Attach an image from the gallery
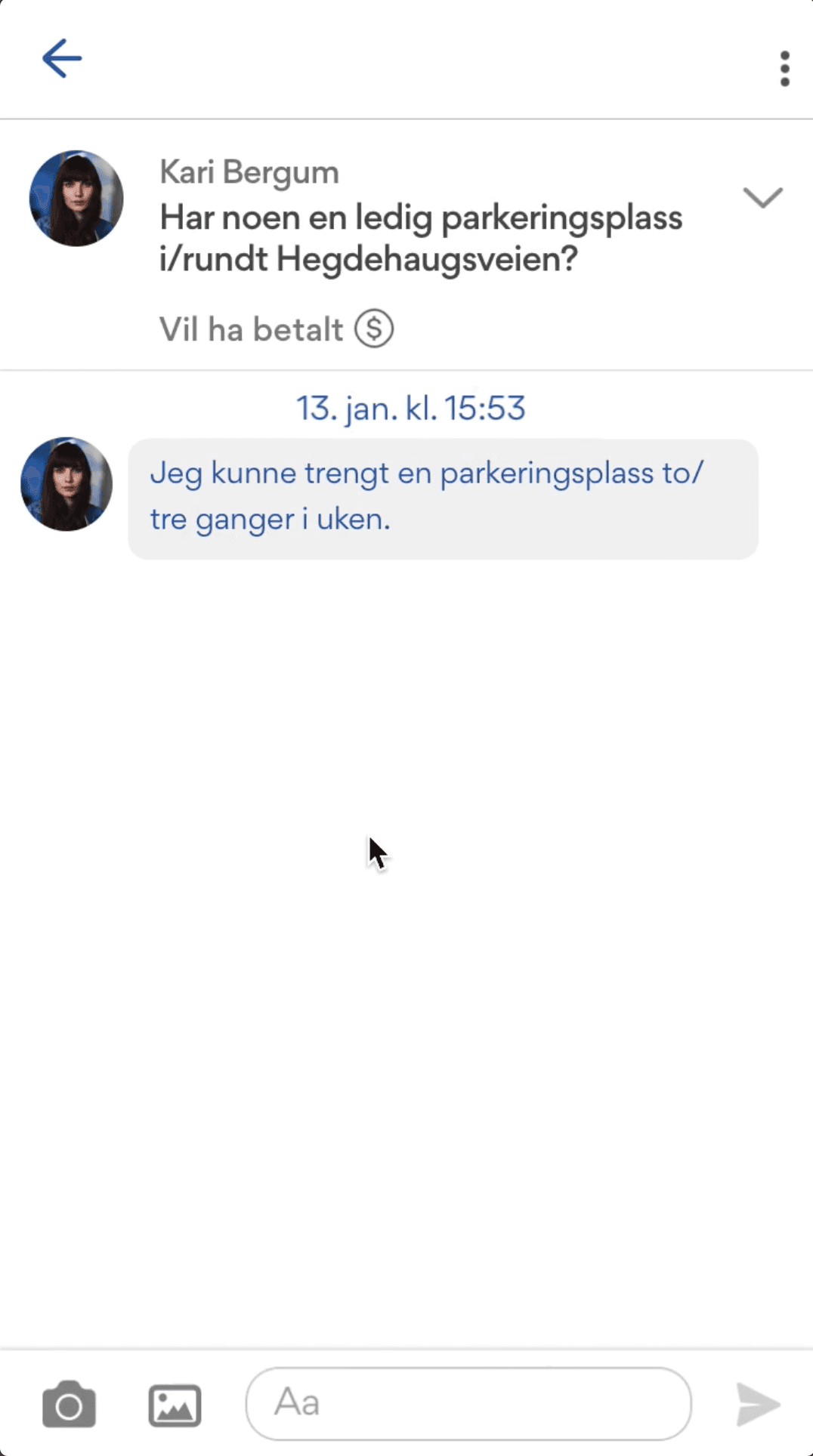 (x=175, y=1405)
